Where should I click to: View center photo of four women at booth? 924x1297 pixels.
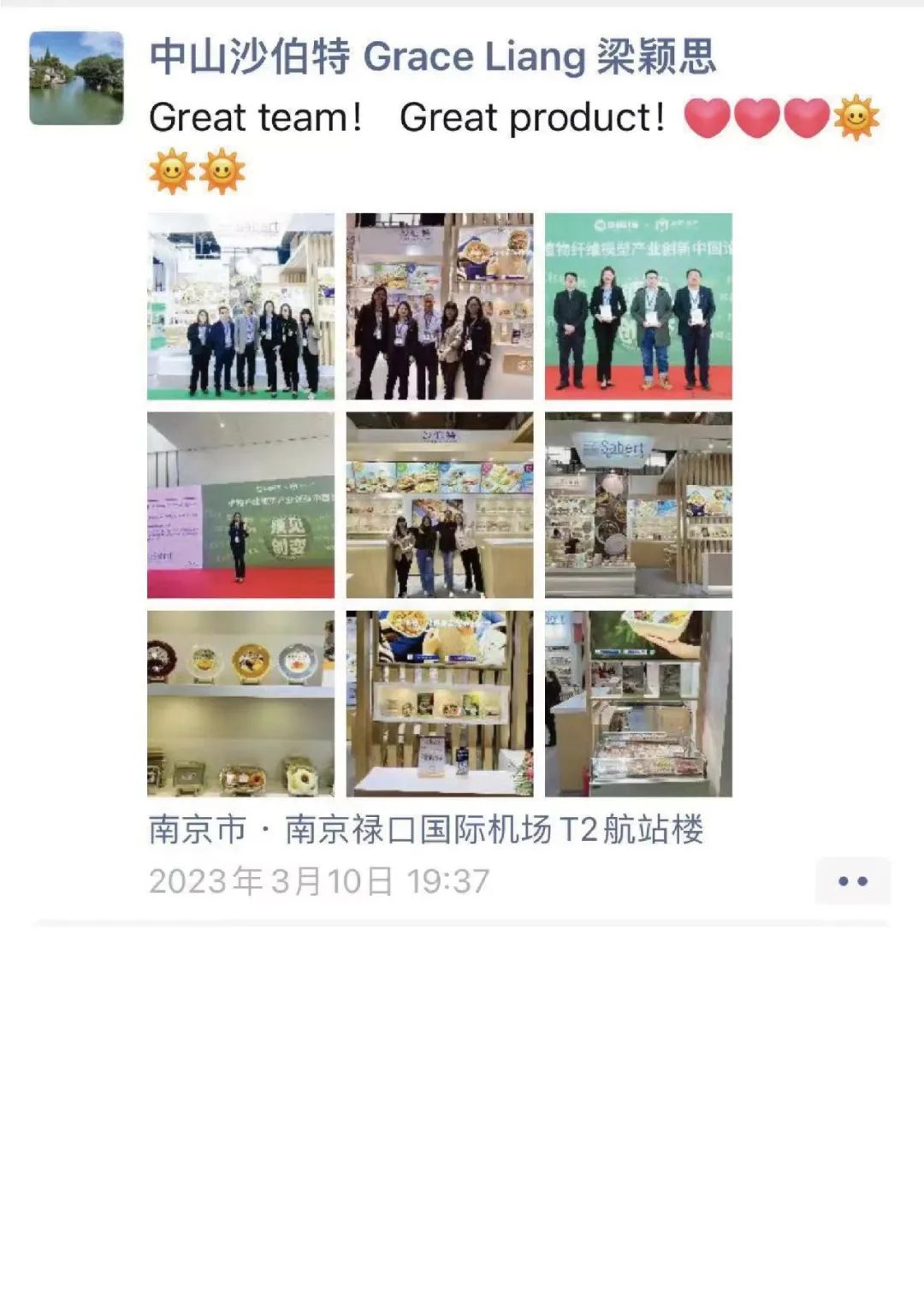click(x=439, y=505)
